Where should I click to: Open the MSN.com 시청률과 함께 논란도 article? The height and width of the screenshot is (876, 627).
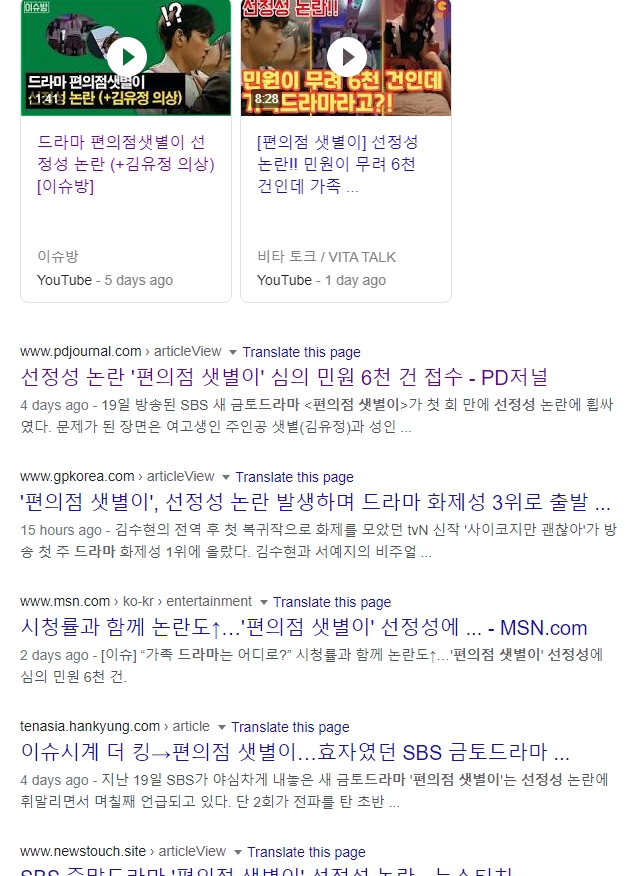pos(303,628)
